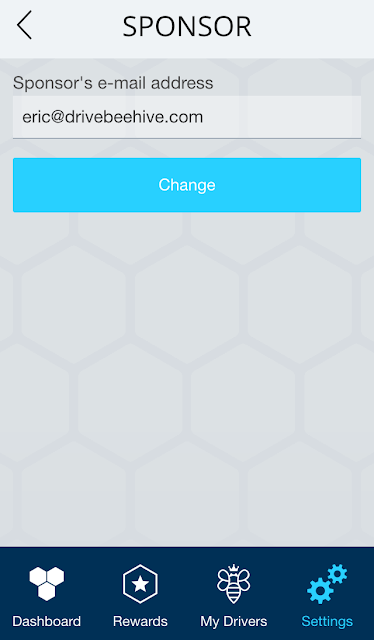Edit the sponsor's e-mail address field

click(x=187, y=117)
